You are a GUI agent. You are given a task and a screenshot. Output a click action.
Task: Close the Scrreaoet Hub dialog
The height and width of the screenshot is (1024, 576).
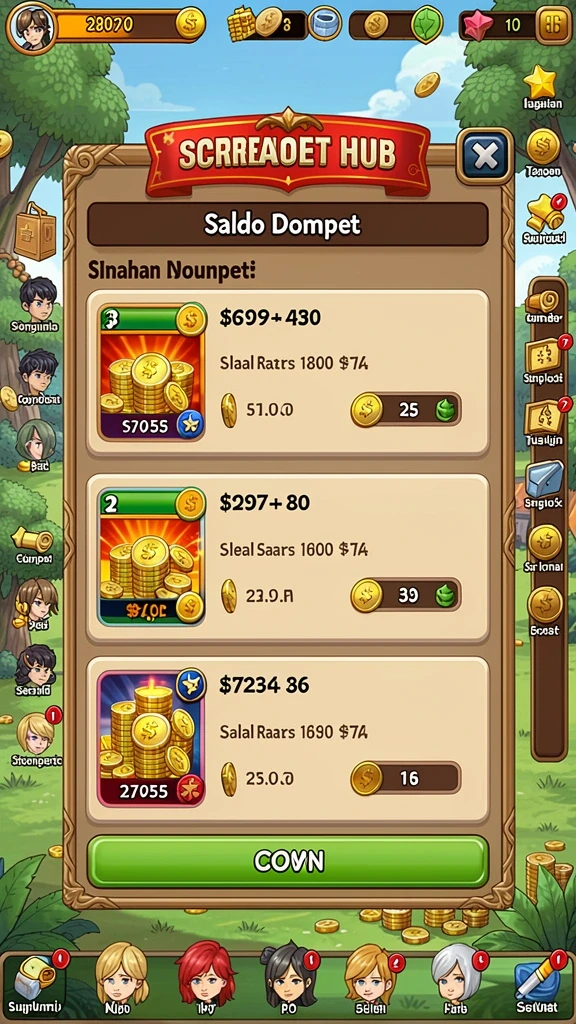[485, 156]
